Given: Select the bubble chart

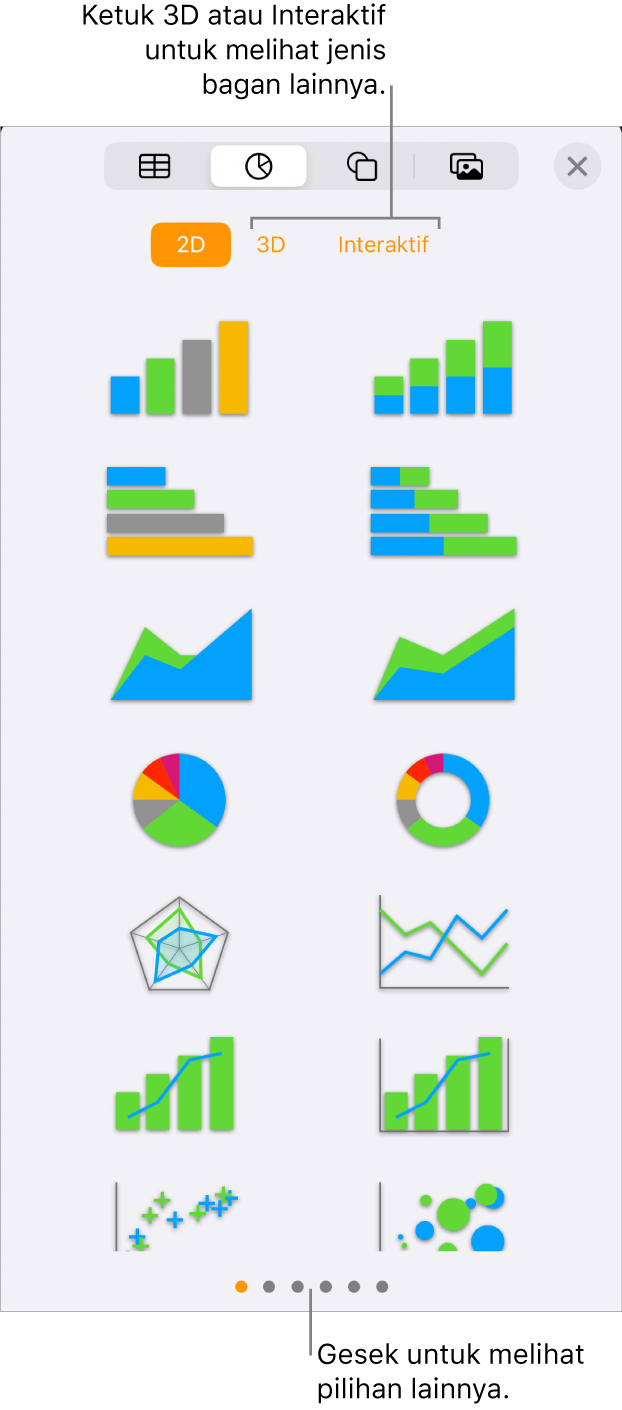Looking at the screenshot, I should pos(443,1218).
